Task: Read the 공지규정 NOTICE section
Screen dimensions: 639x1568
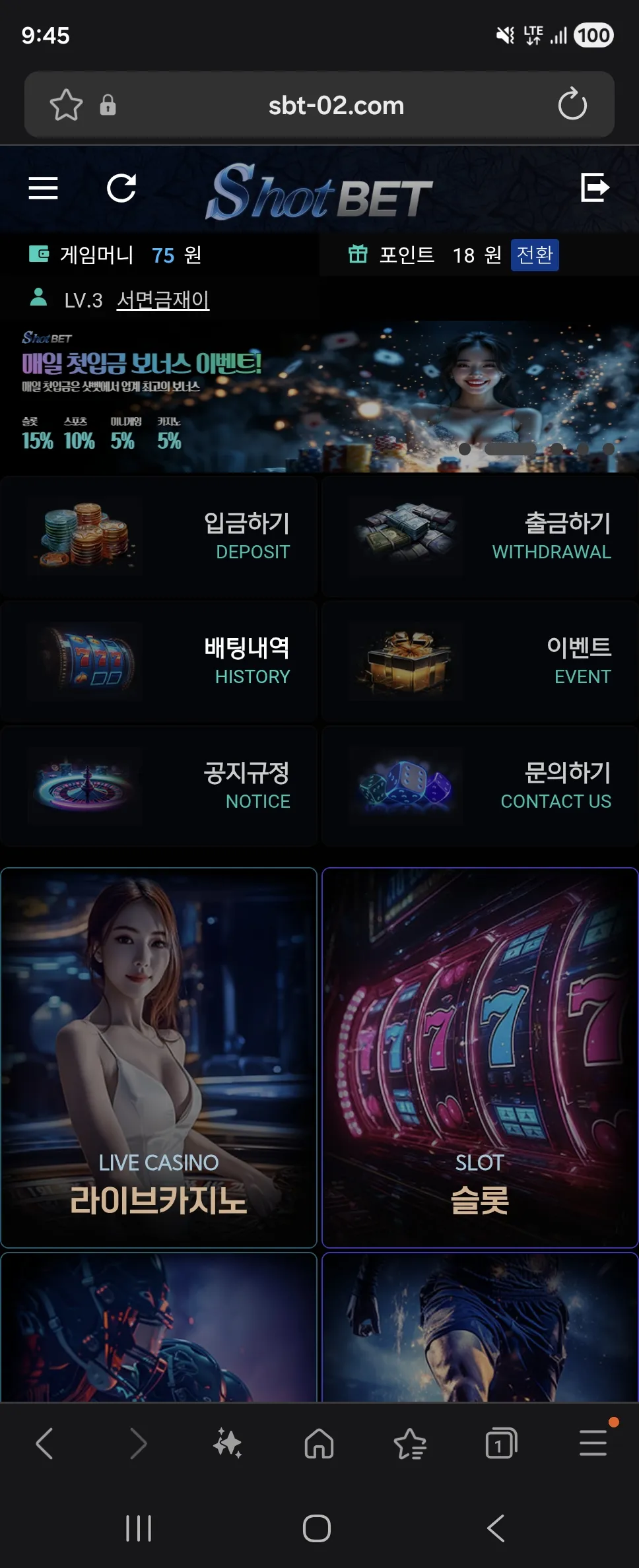Action: click(158, 786)
